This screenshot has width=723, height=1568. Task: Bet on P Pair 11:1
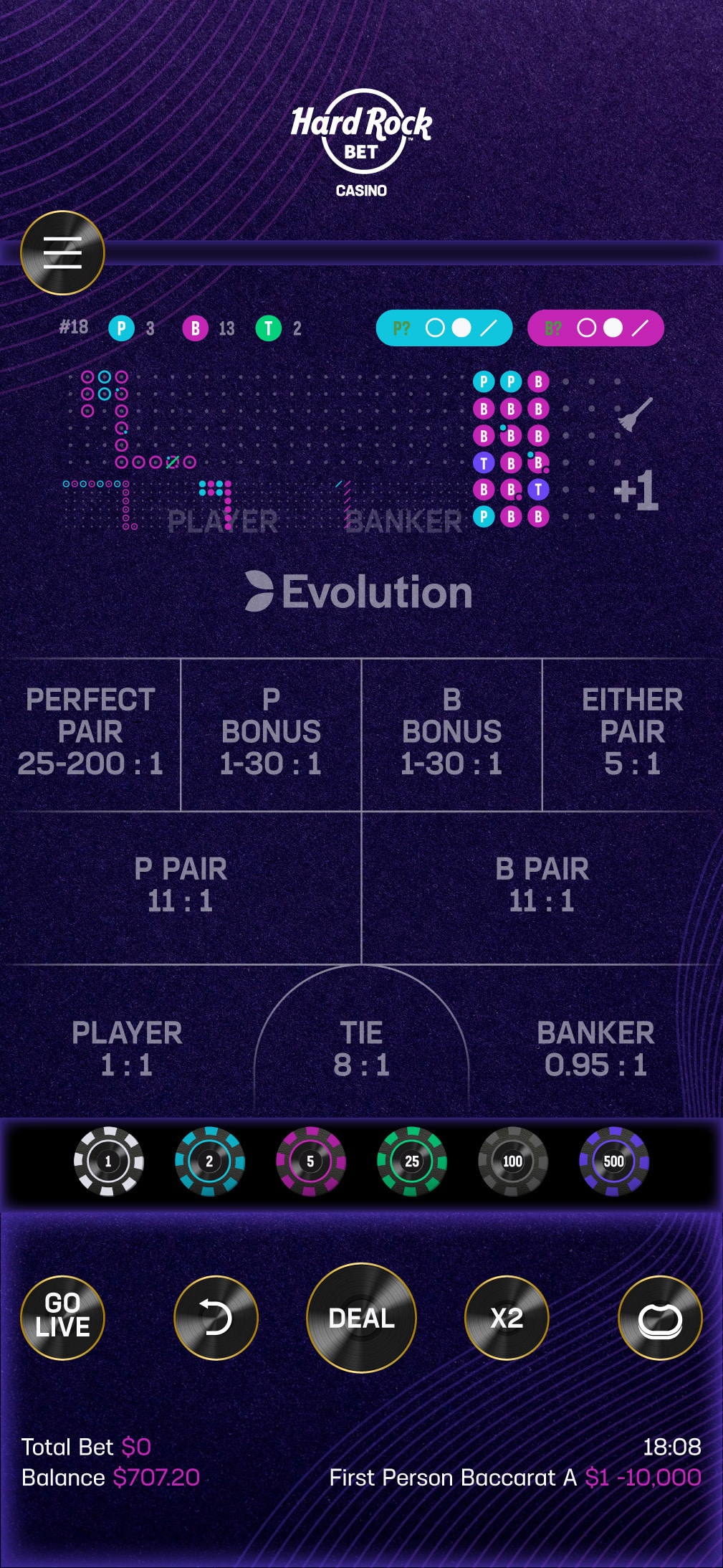point(181,885)
